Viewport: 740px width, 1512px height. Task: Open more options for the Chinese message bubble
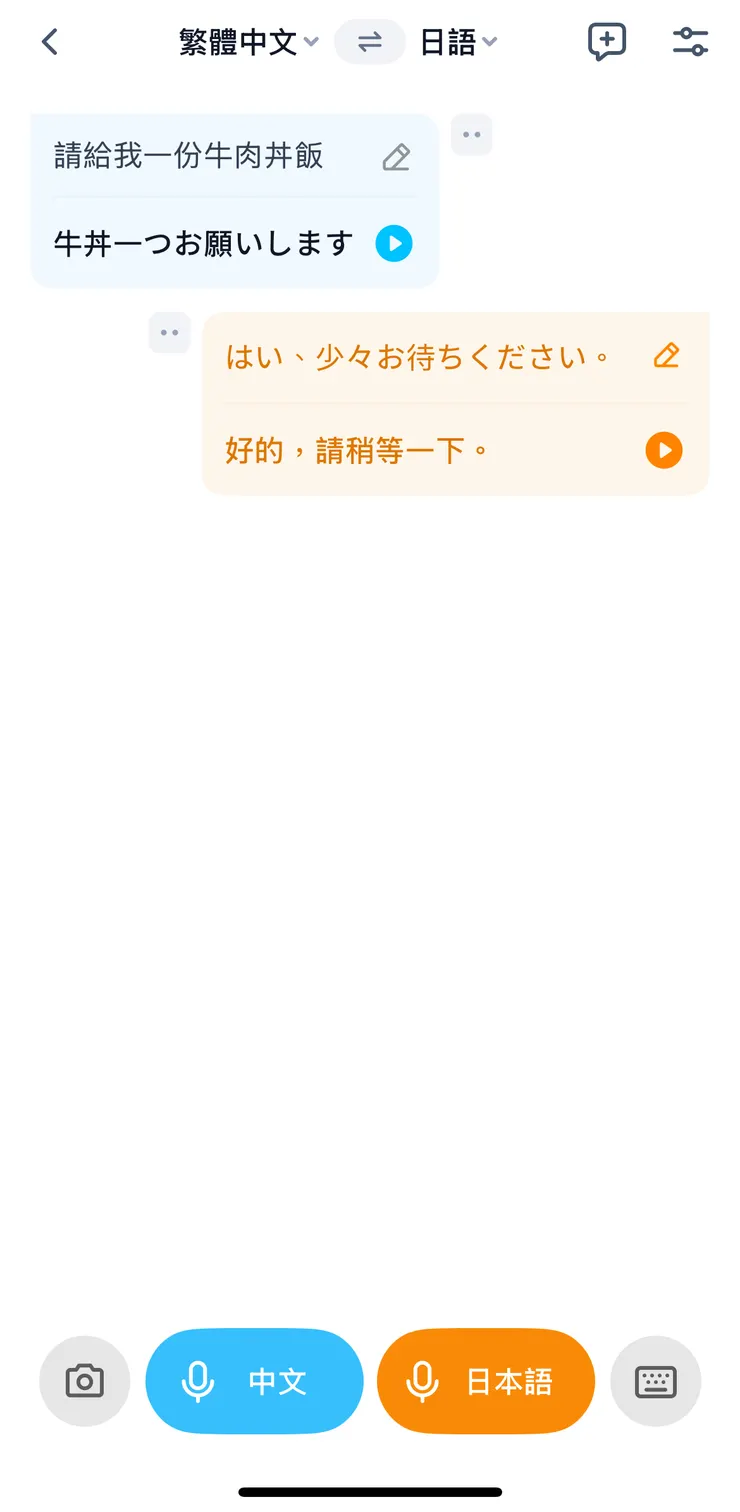[x=471, y=134]
